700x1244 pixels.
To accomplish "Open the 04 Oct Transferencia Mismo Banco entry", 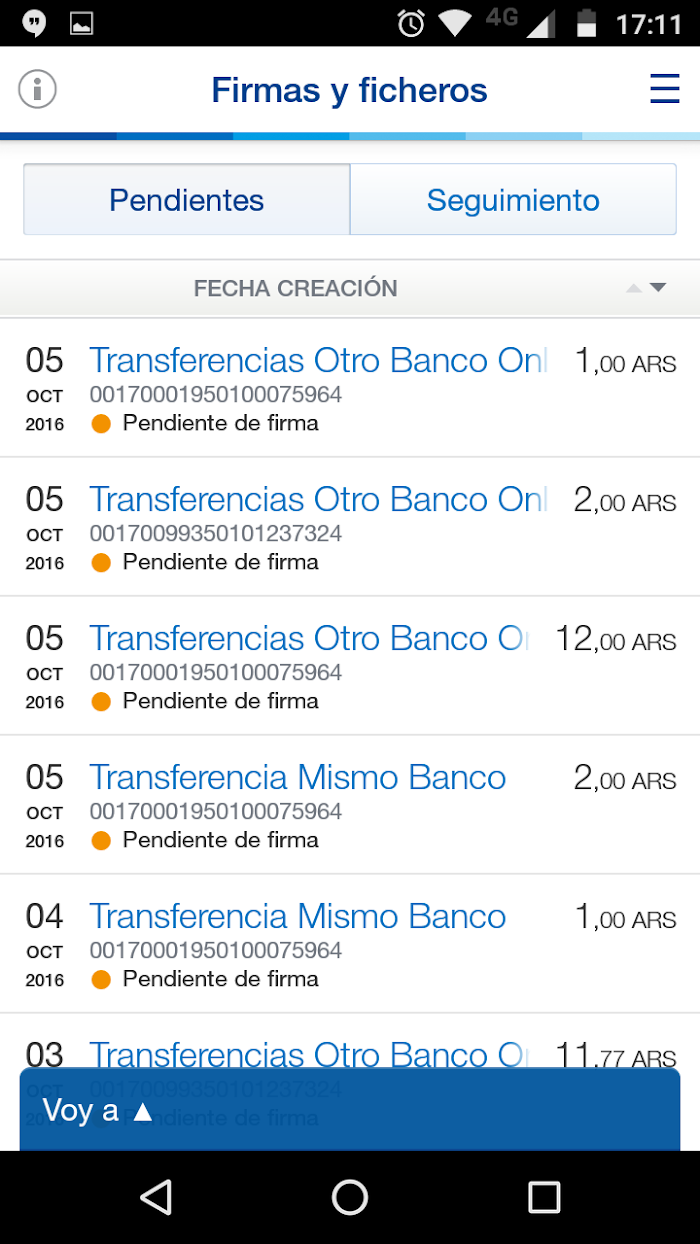I will [x=350, y=945].
